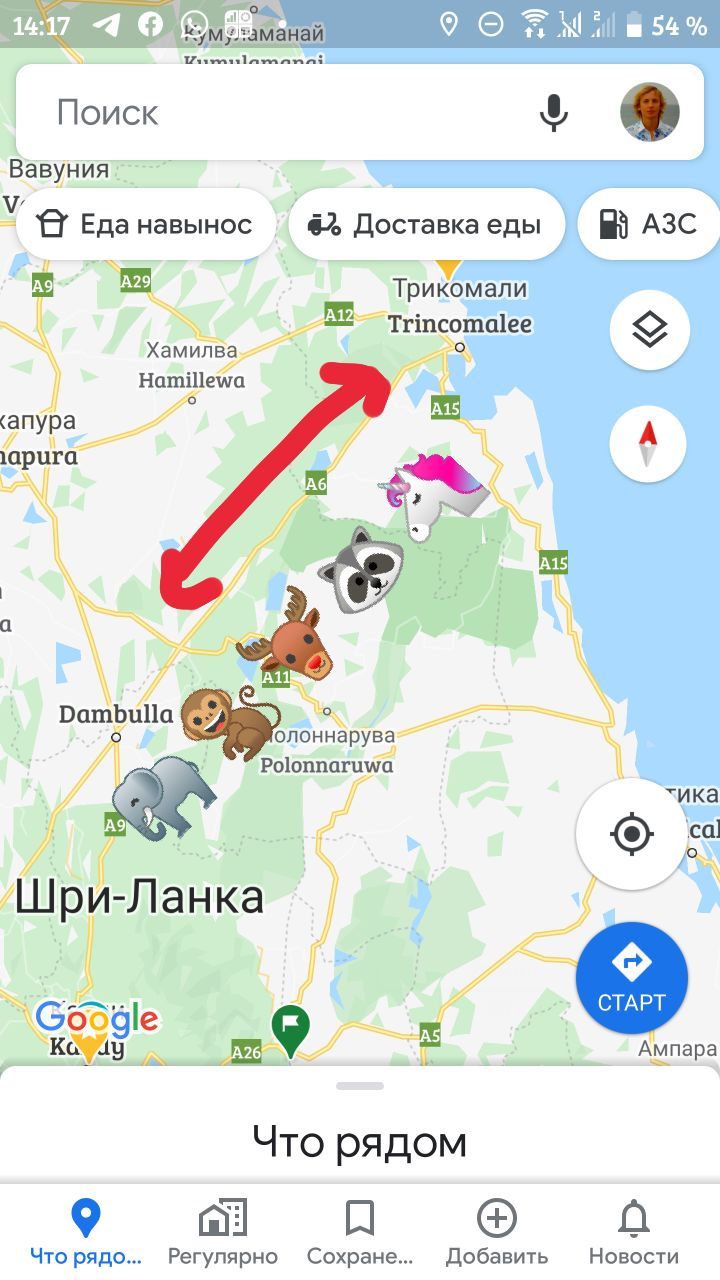Switch to the Что рядом tab
This screenshot has width=720, height=1280.
pyautogui.click(x=86, y=1232)
